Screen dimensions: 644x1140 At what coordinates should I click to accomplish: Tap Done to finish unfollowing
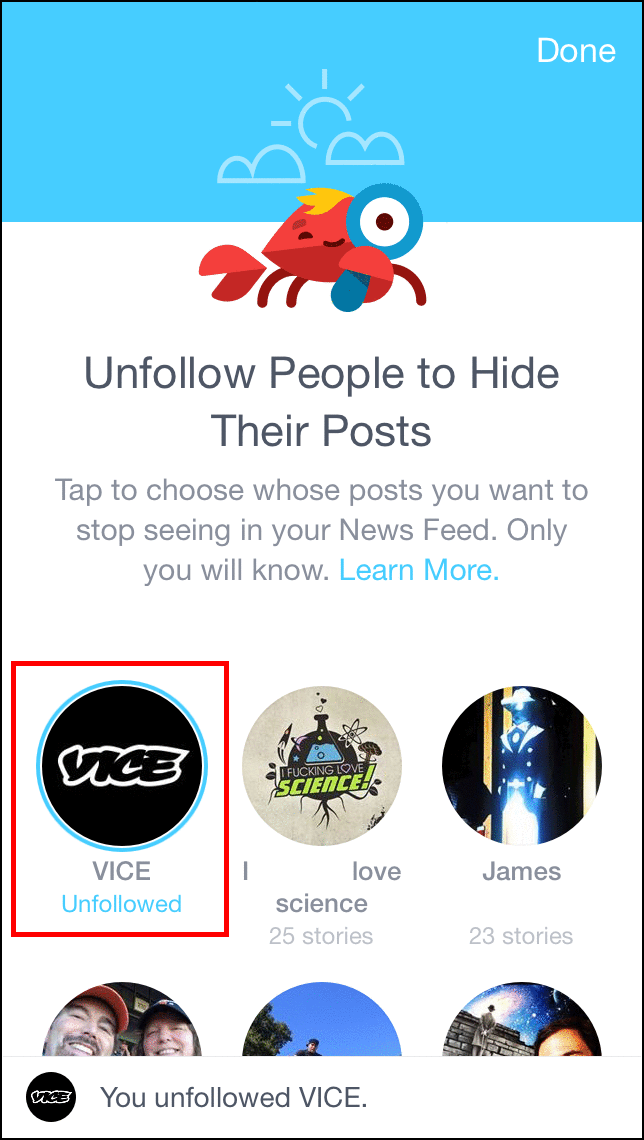click(x=576, y=50)
